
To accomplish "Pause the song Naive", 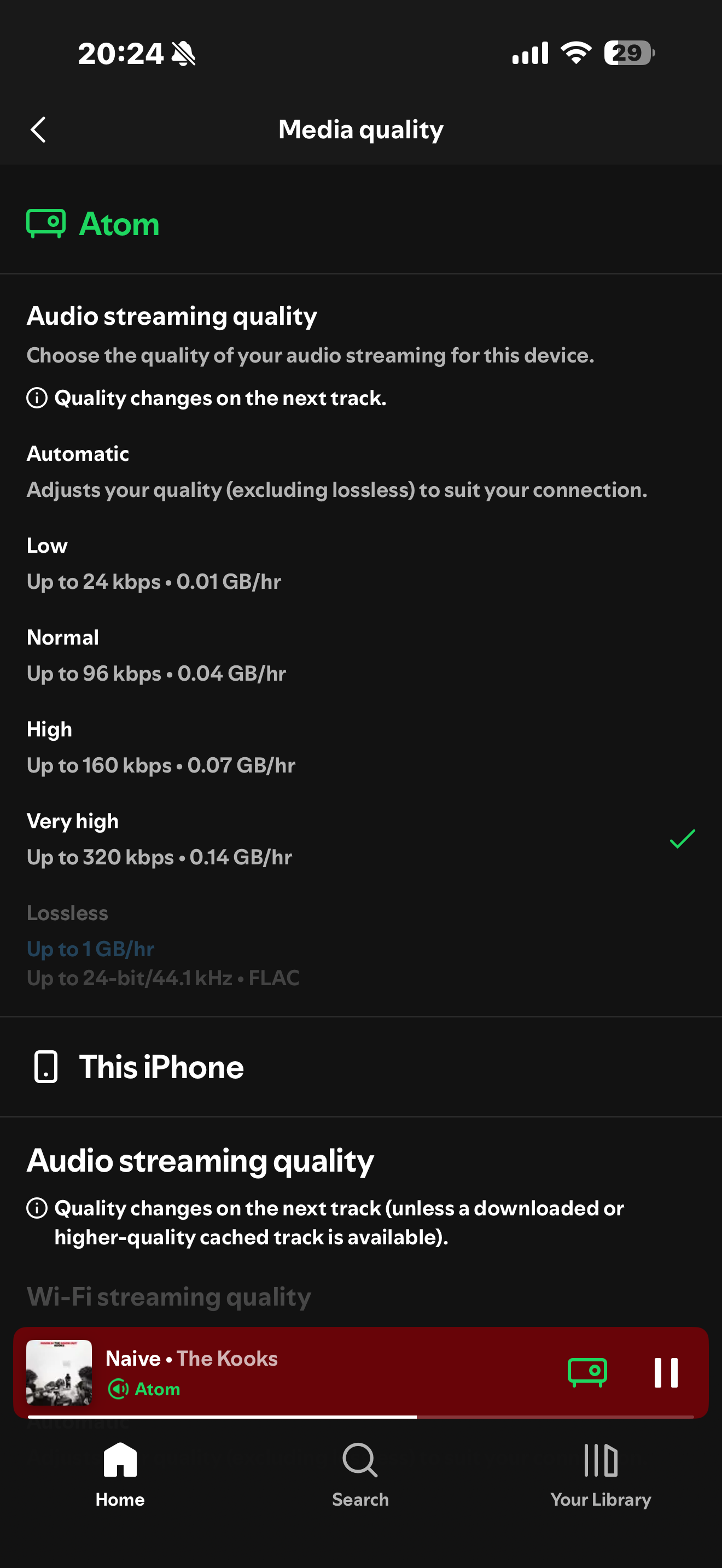I will tap(665, 1373).
